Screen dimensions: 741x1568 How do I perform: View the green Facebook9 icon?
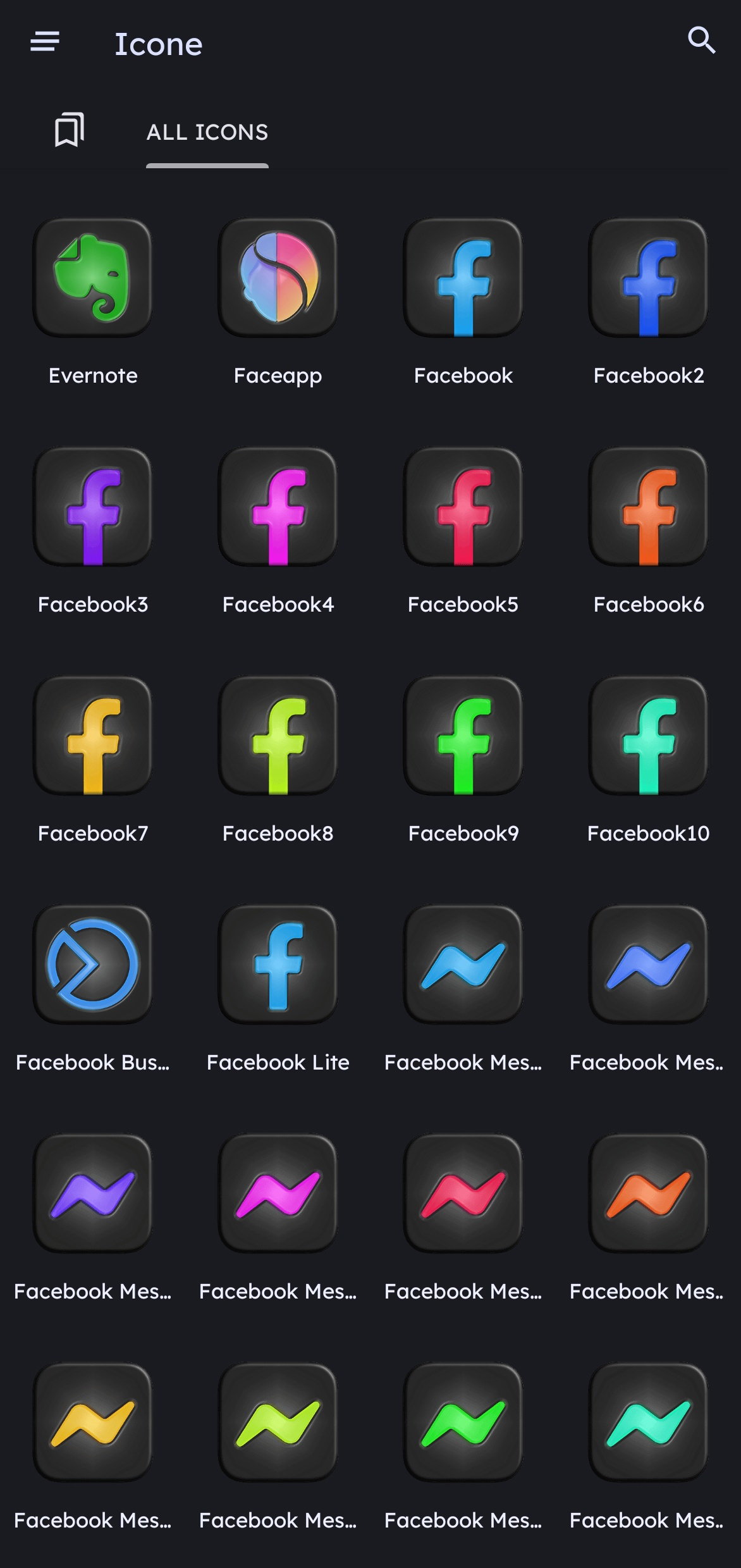pyautogui.click(x=463, y=736)
